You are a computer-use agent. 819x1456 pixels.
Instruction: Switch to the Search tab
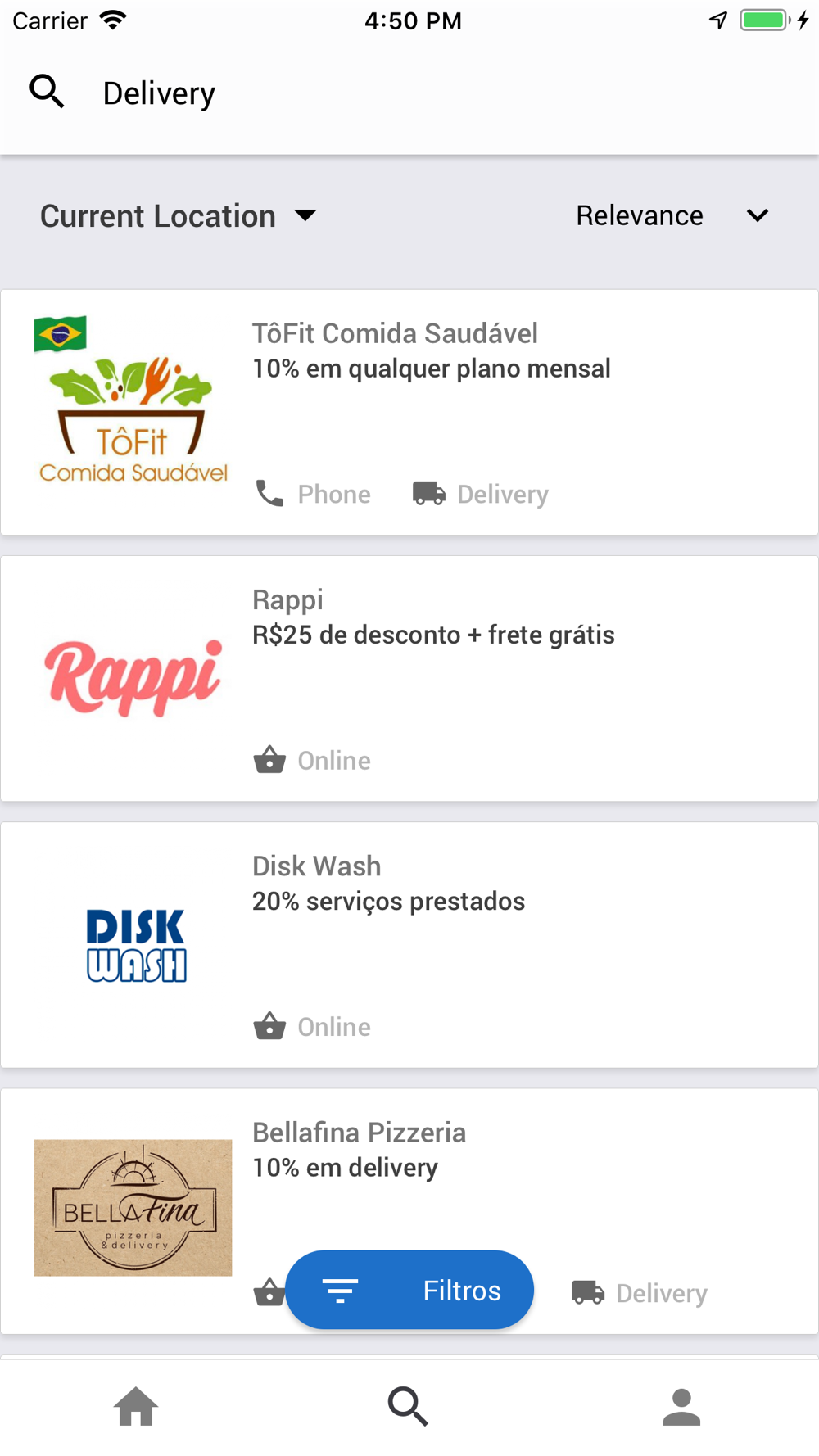[408, 1407]
